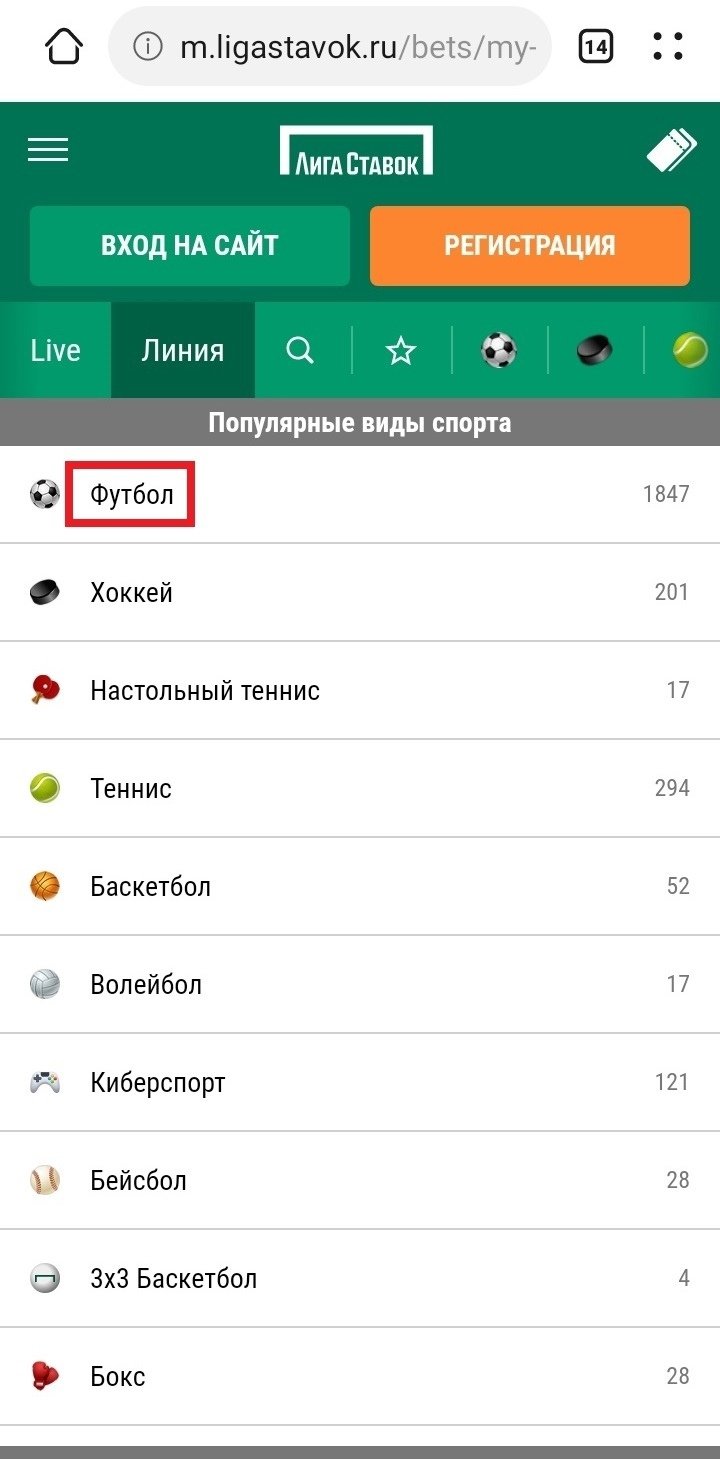Select the Линия tab
This screenshot has height=1461, width=720.
coord(183,350)
